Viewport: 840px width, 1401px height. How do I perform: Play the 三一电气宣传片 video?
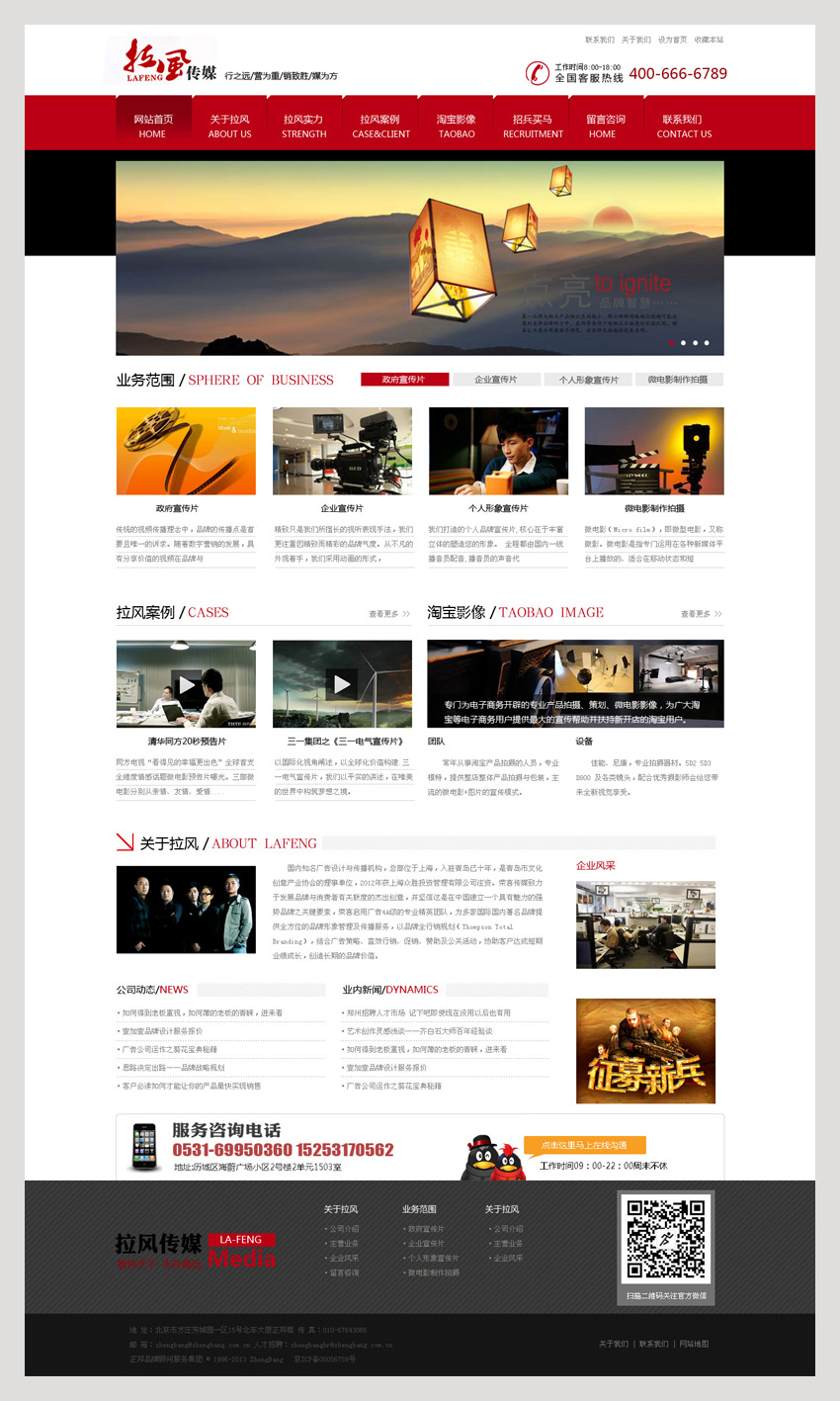(x=342, y=683)
